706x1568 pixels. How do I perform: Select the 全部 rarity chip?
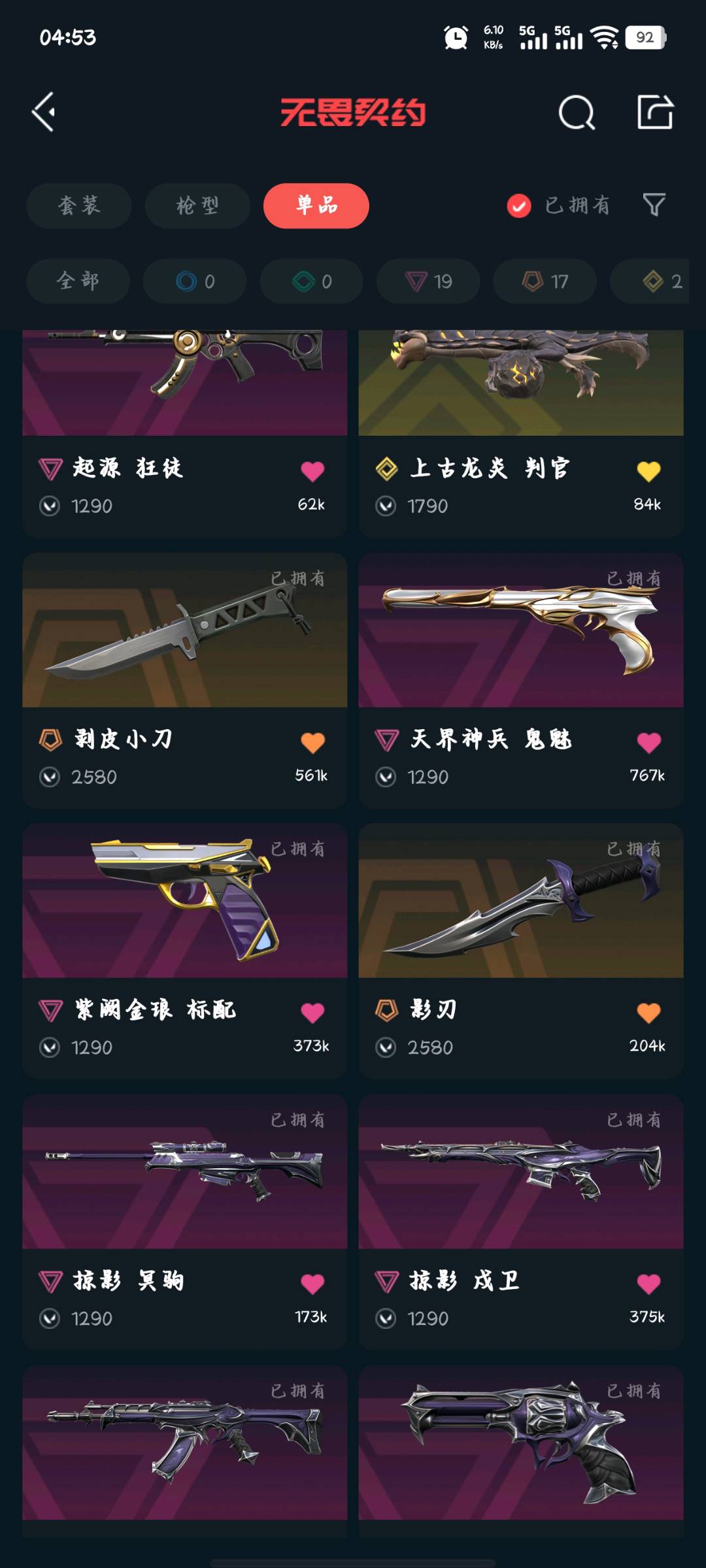(78, 281)
